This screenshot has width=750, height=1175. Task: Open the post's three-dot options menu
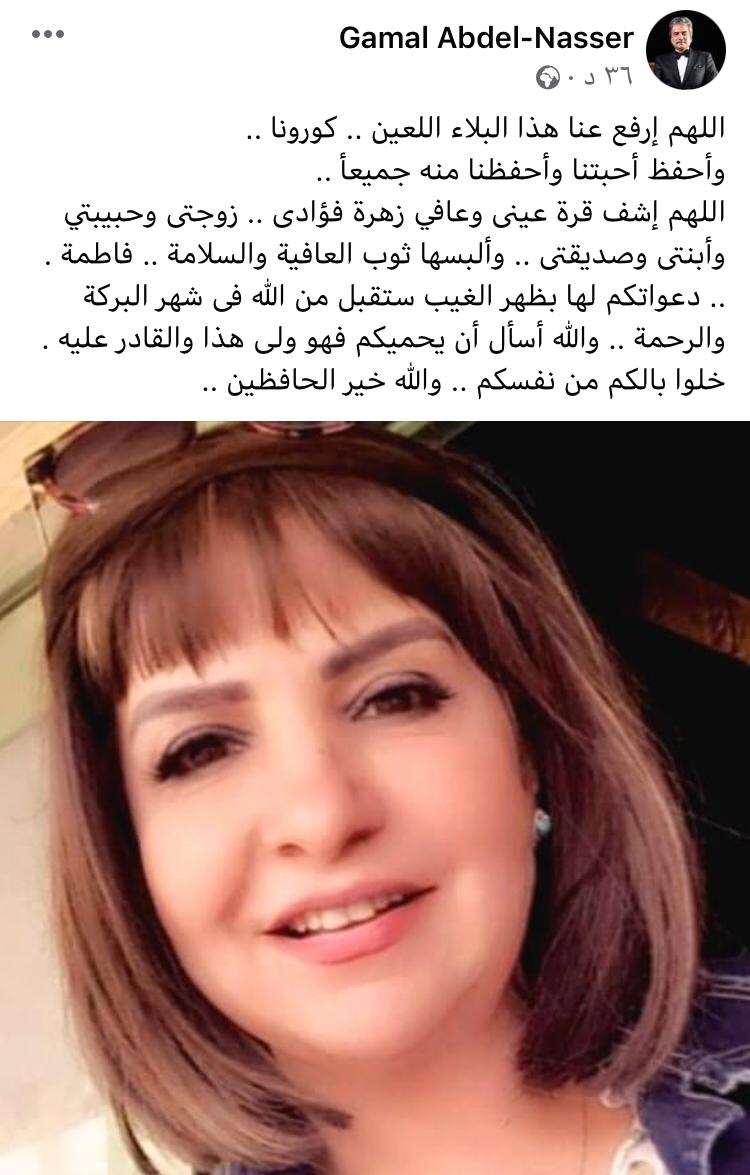coord(47,35)
